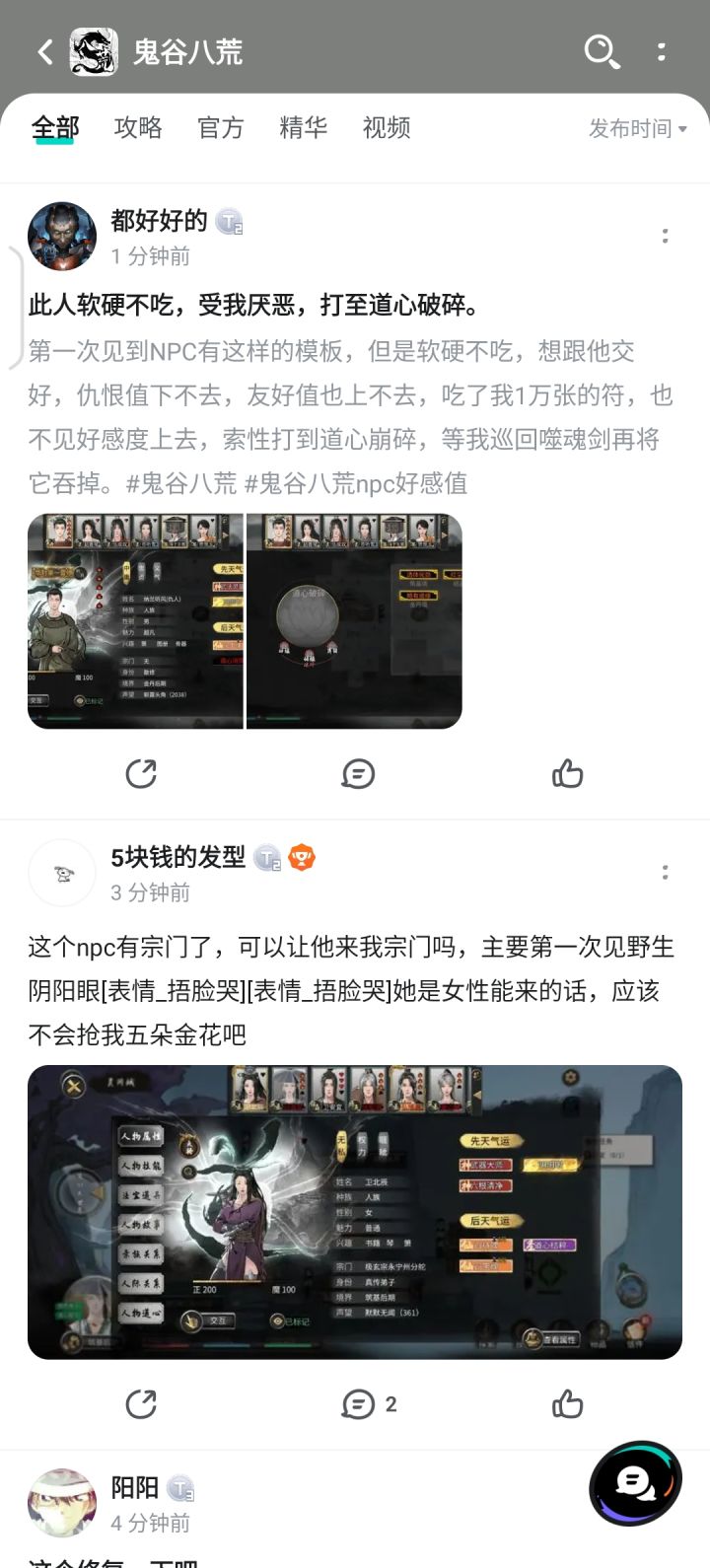
Task: Switch to the 视频 tab
Action: click(x=386, y=127)
